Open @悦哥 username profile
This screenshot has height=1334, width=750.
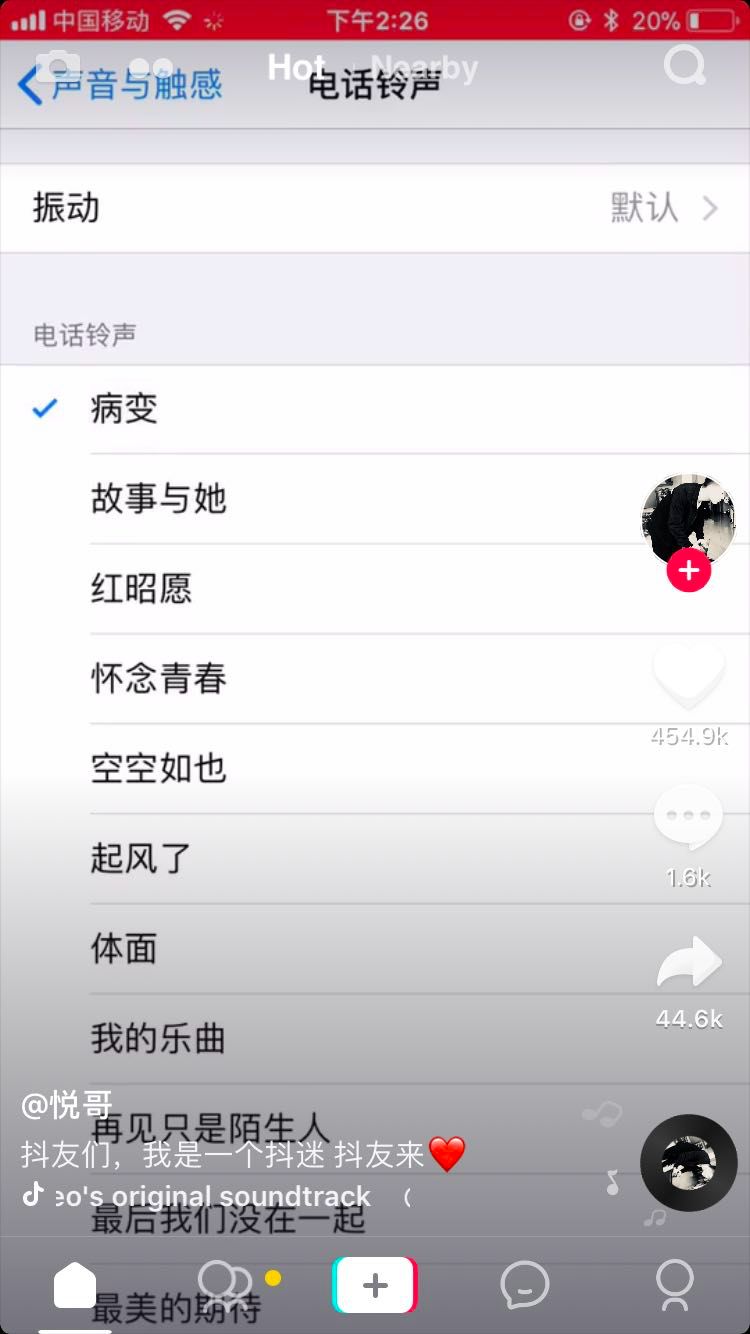[x=67, y=1105]
